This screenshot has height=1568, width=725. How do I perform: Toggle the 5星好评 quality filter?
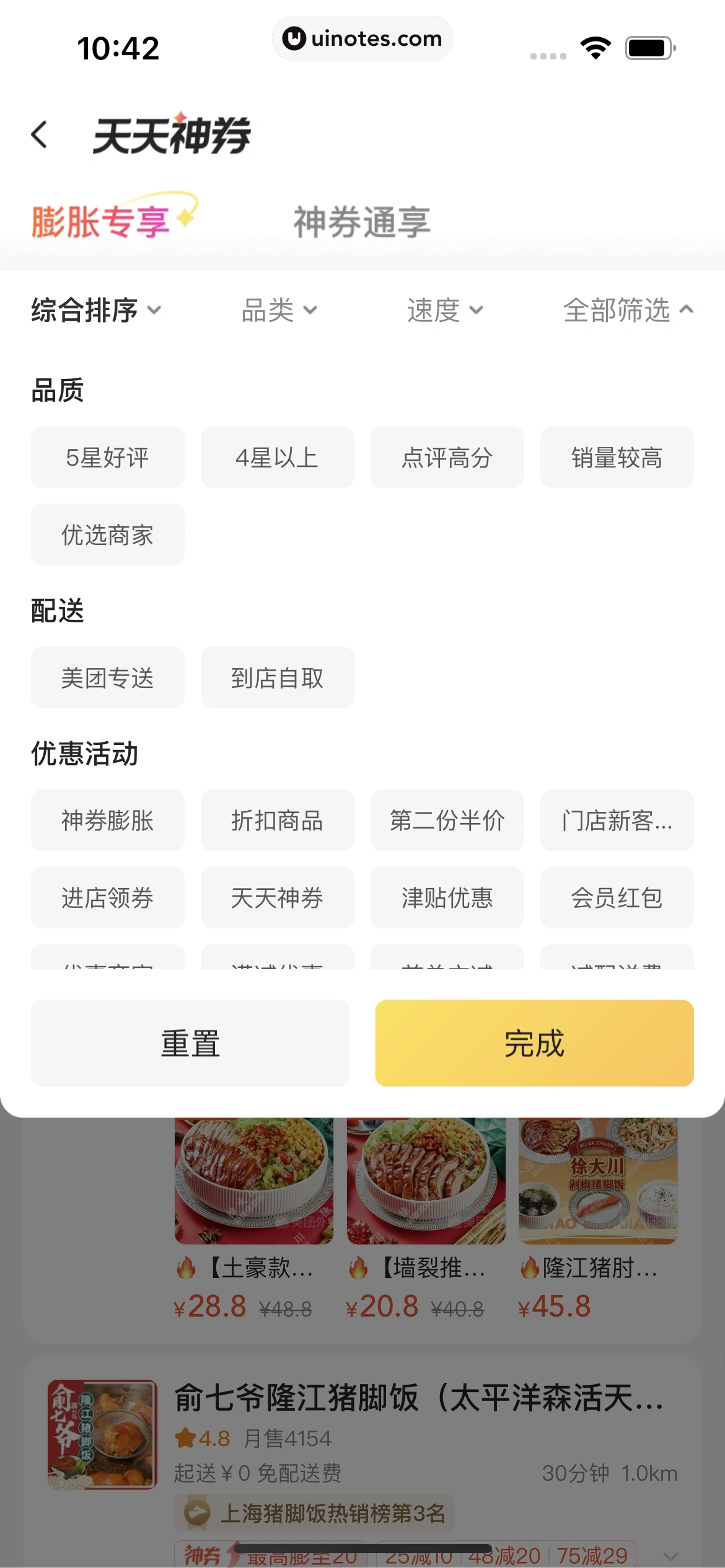[107, 457]
